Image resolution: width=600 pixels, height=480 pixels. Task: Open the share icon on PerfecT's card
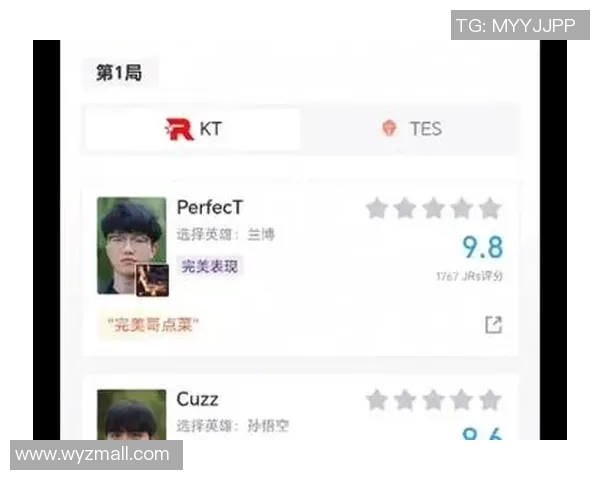[x=493, y=325]
